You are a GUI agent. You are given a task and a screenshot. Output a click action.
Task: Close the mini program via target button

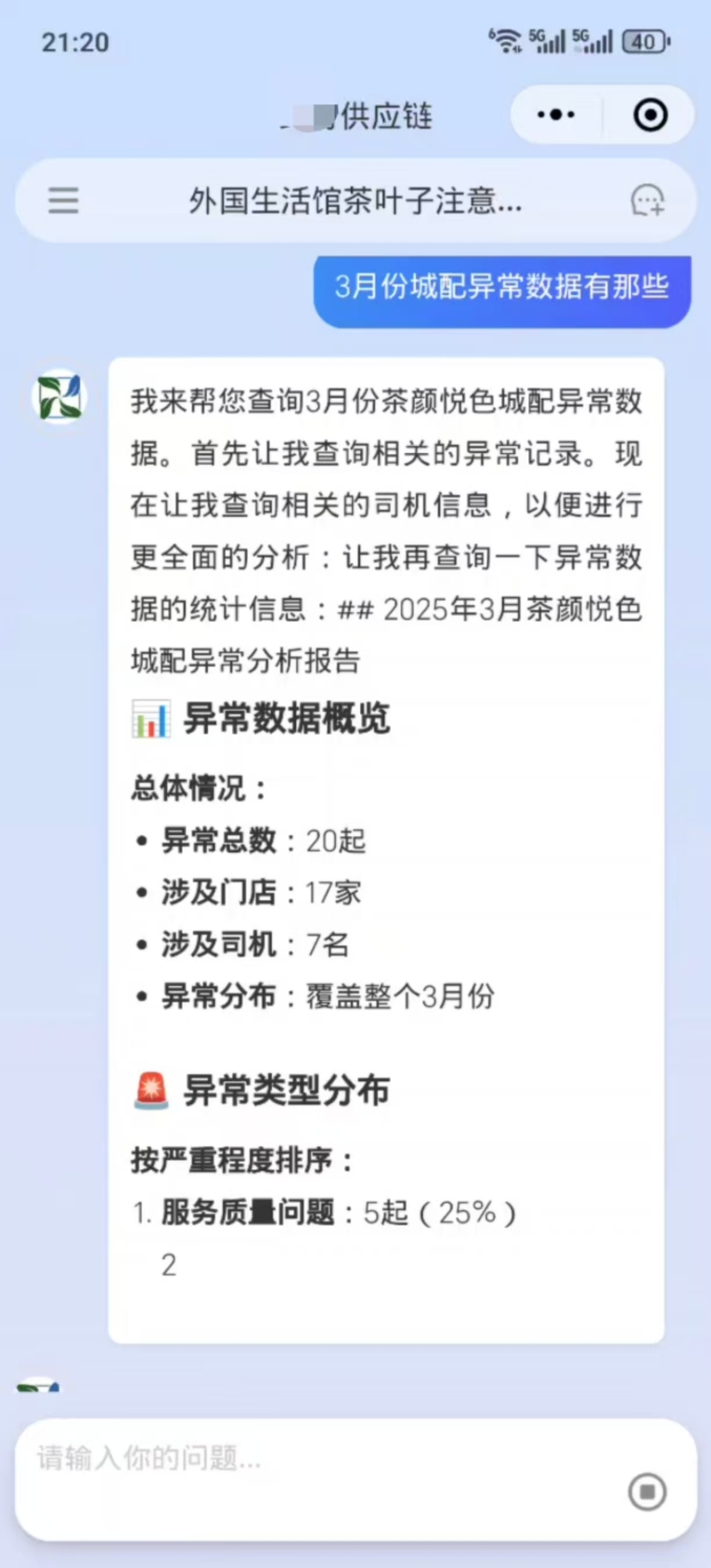(x=651, y=115)
